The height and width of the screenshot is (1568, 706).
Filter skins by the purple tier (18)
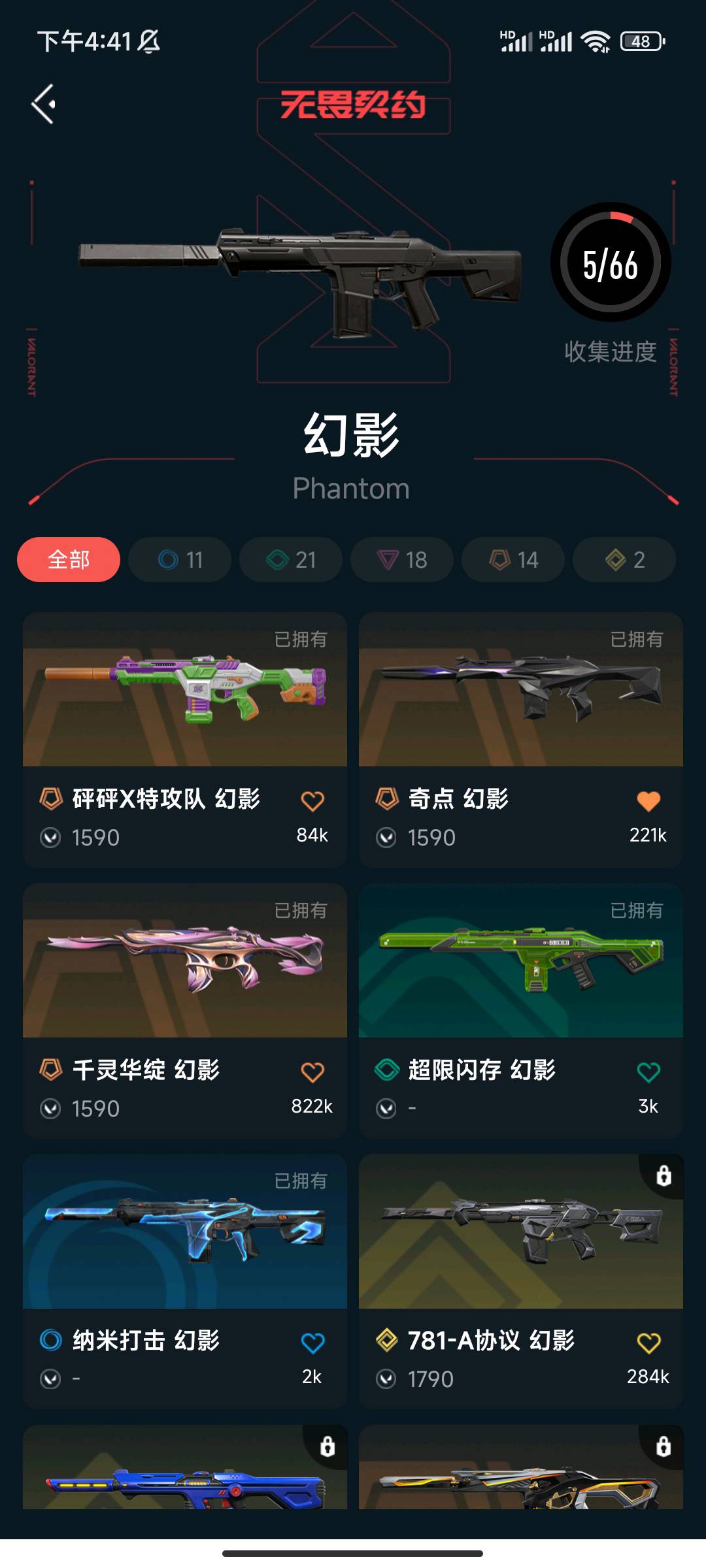tap(402, 560)
